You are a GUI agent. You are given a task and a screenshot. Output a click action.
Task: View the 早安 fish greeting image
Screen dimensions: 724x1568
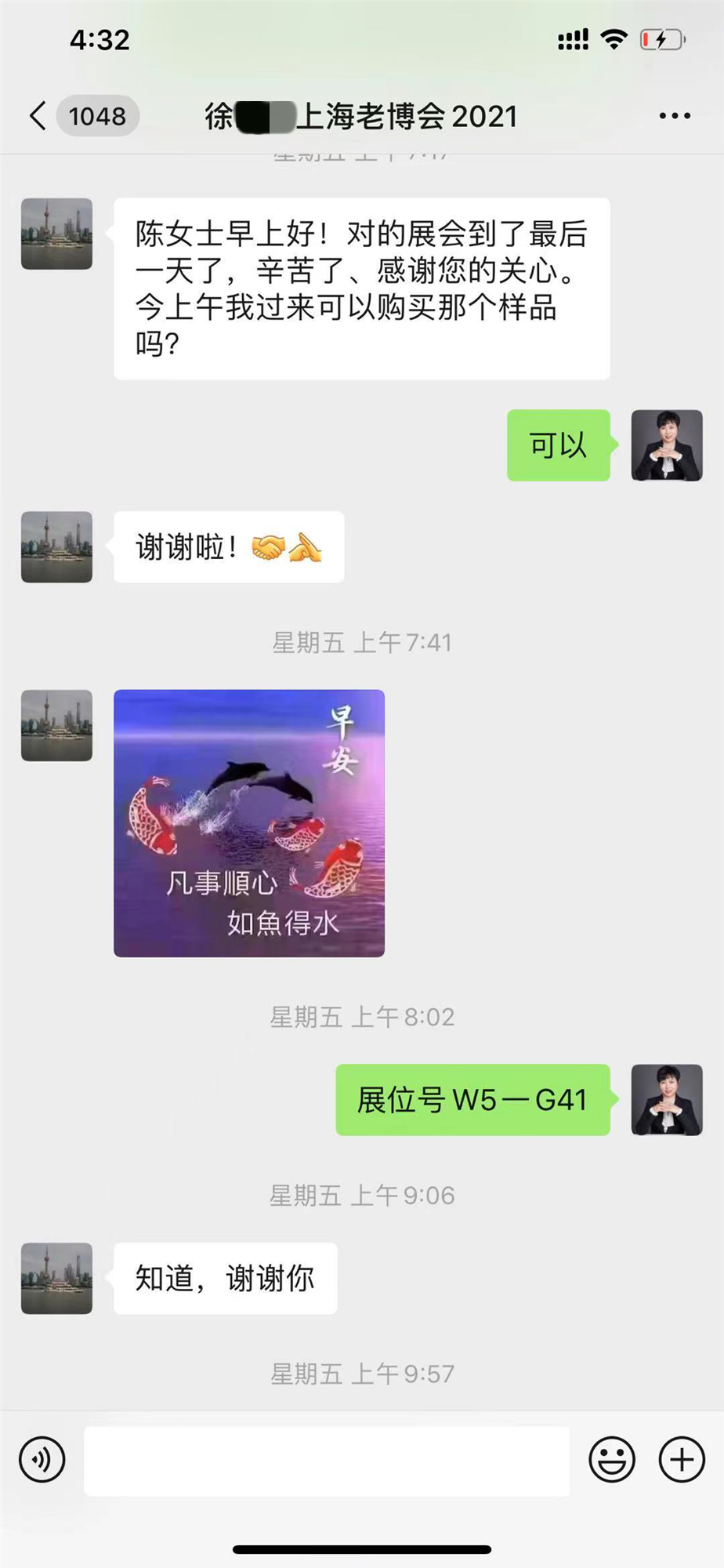(x=249, y=823)
